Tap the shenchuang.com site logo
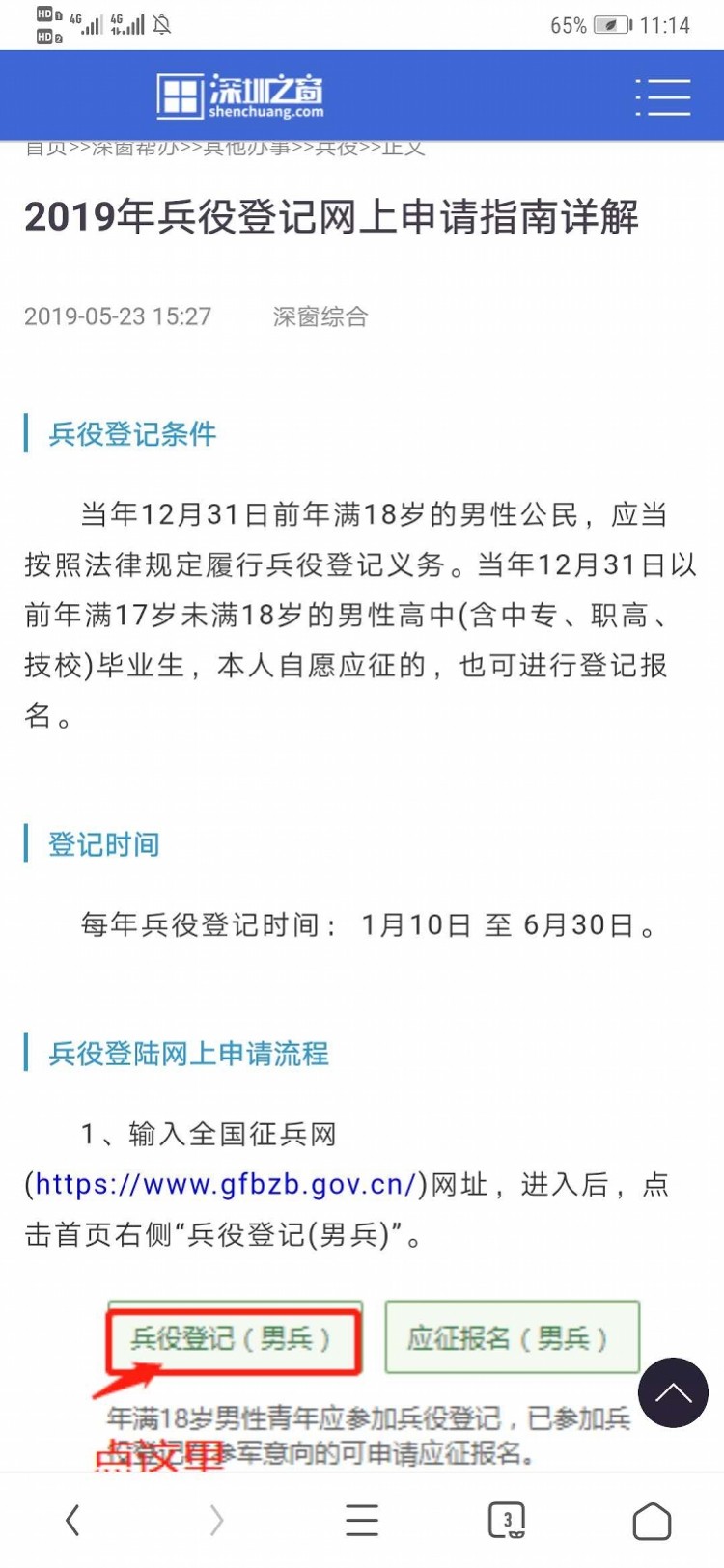The image size is (724, 1568). [240, 96]
